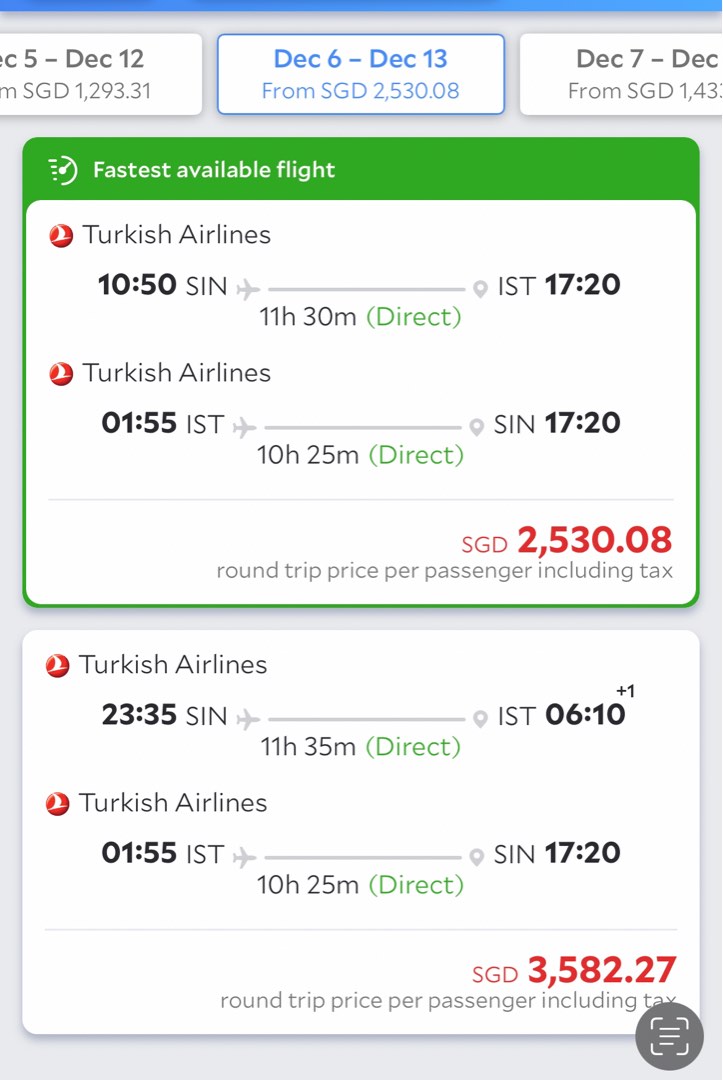The width and height of the screenshot is (723, 1080).
Task: Click the +1 day indicator above IST 06:10
Action: pyautogui.click(x=626, y=690)
